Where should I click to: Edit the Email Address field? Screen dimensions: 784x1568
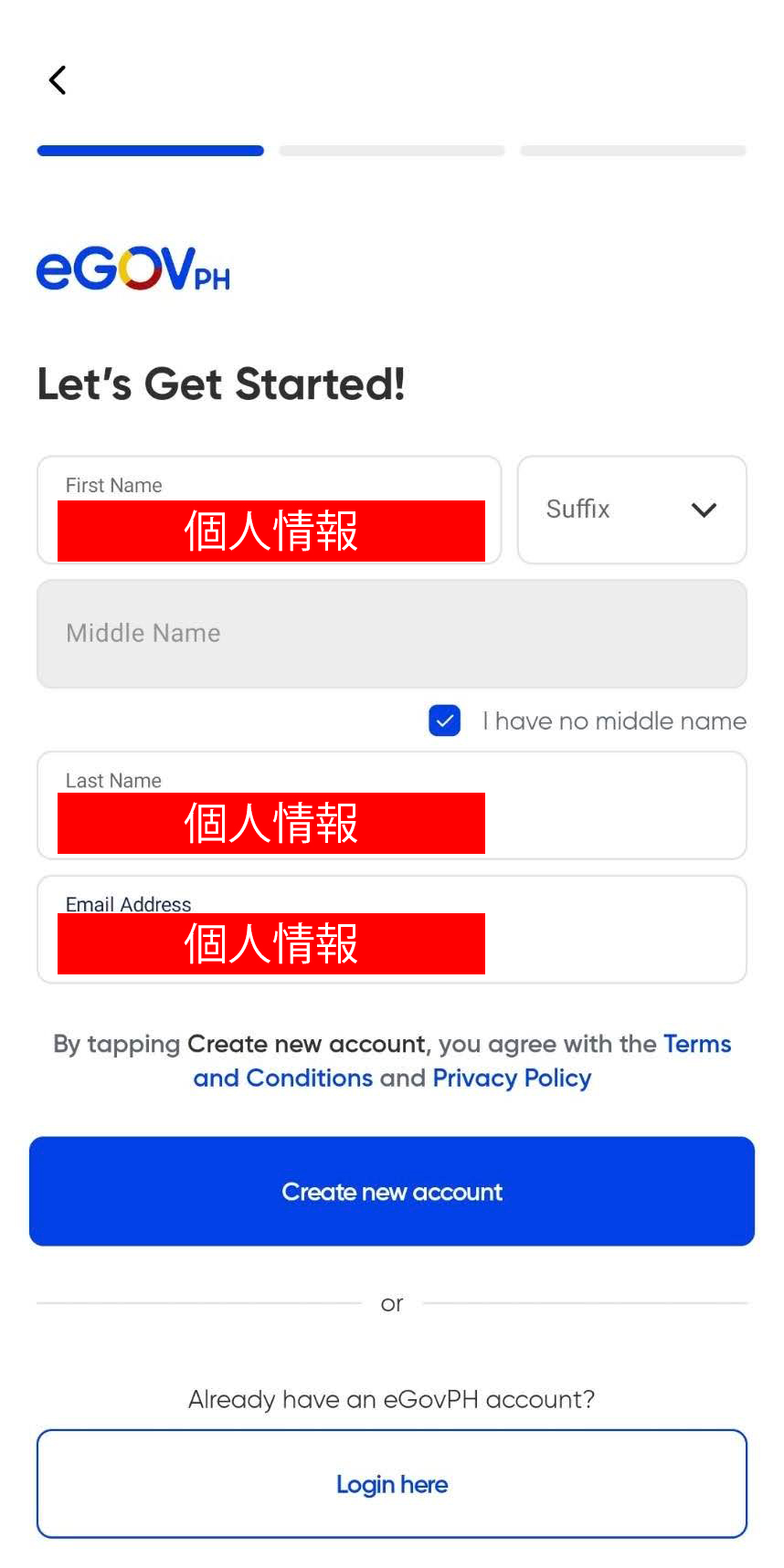392,930
